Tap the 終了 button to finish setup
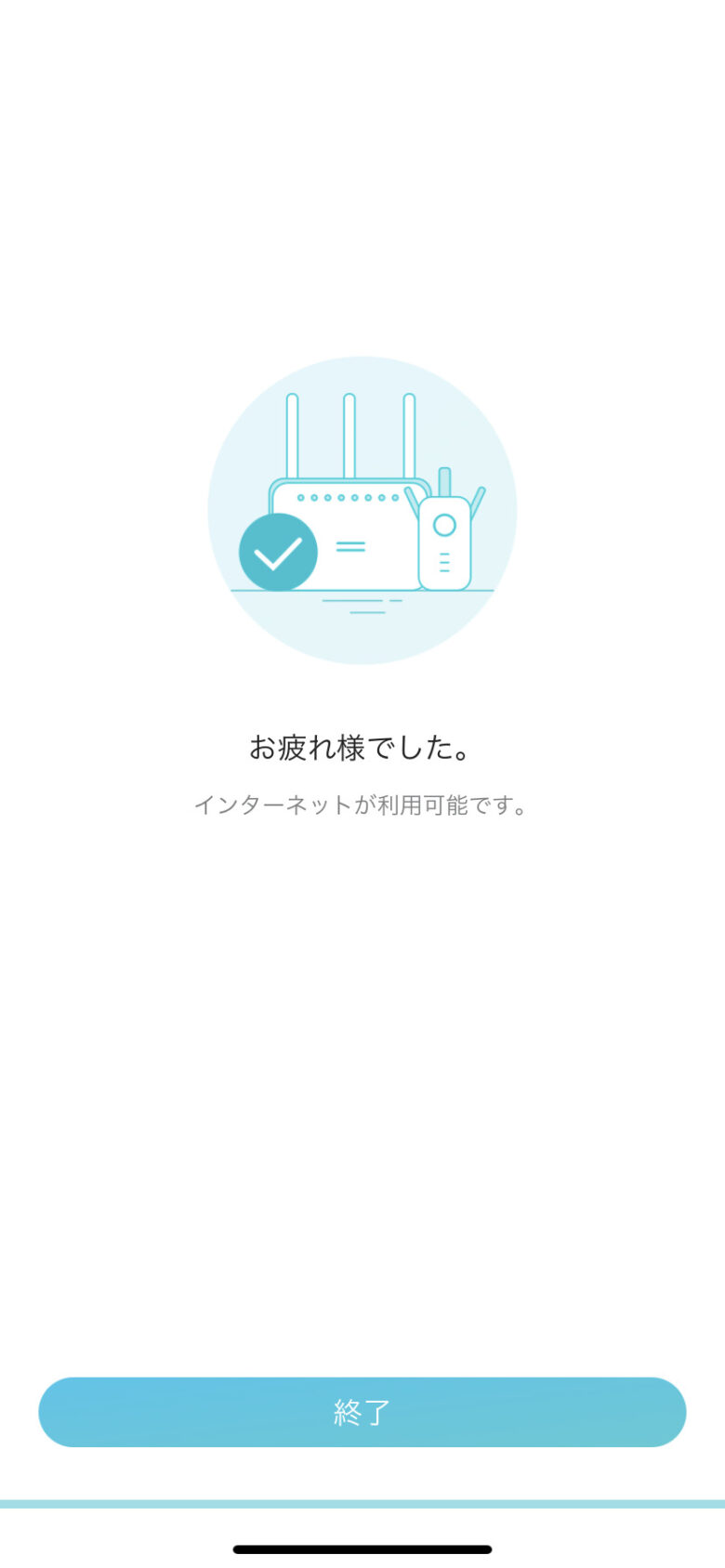 pos(362,1412)
